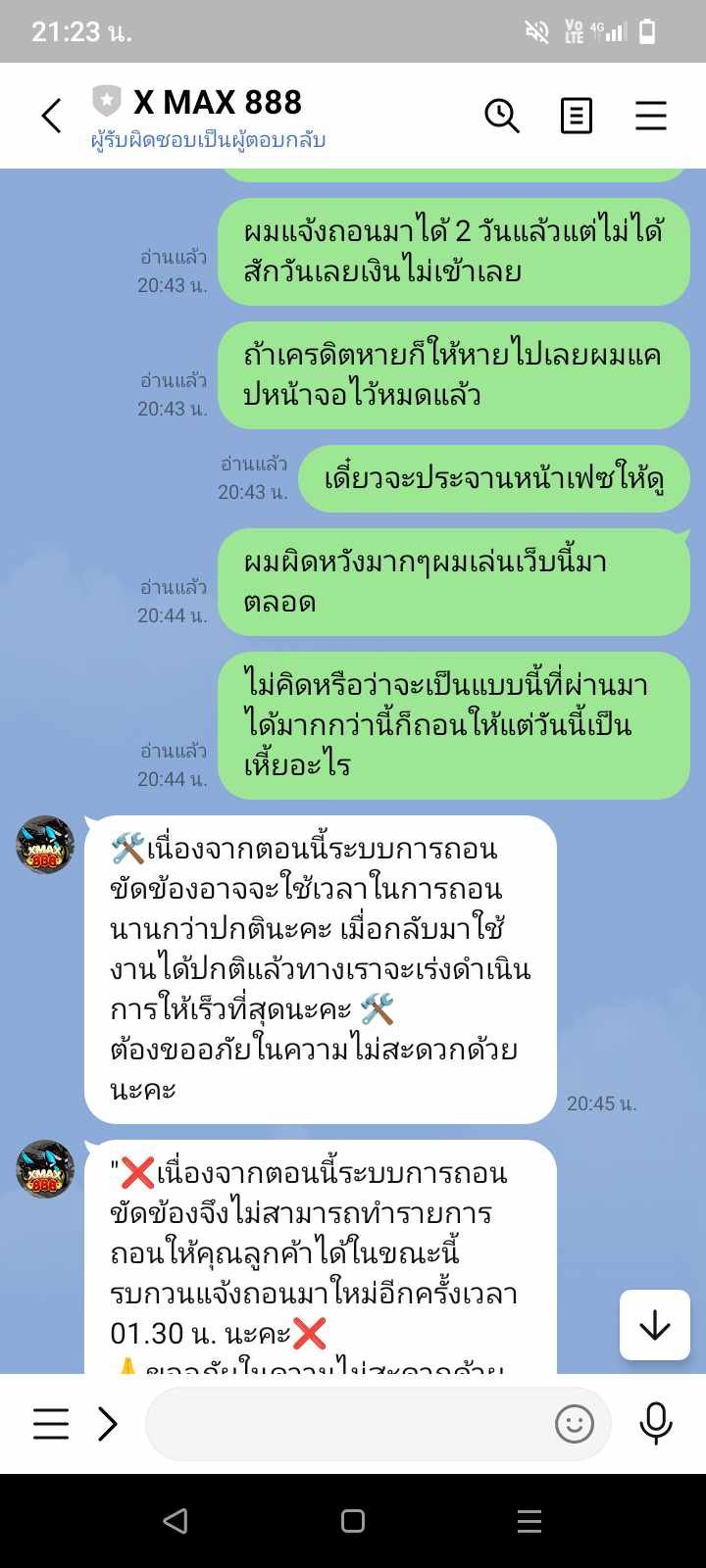The image size is (706, 1568).
Task: Open the notes icon in the header
Action: 576,116
